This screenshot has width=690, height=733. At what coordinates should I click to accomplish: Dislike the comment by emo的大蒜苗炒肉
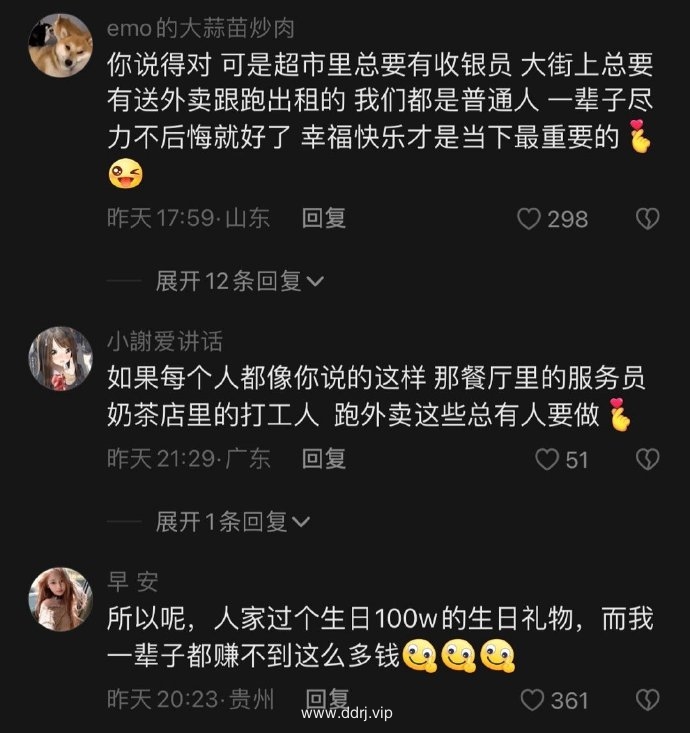648,219
